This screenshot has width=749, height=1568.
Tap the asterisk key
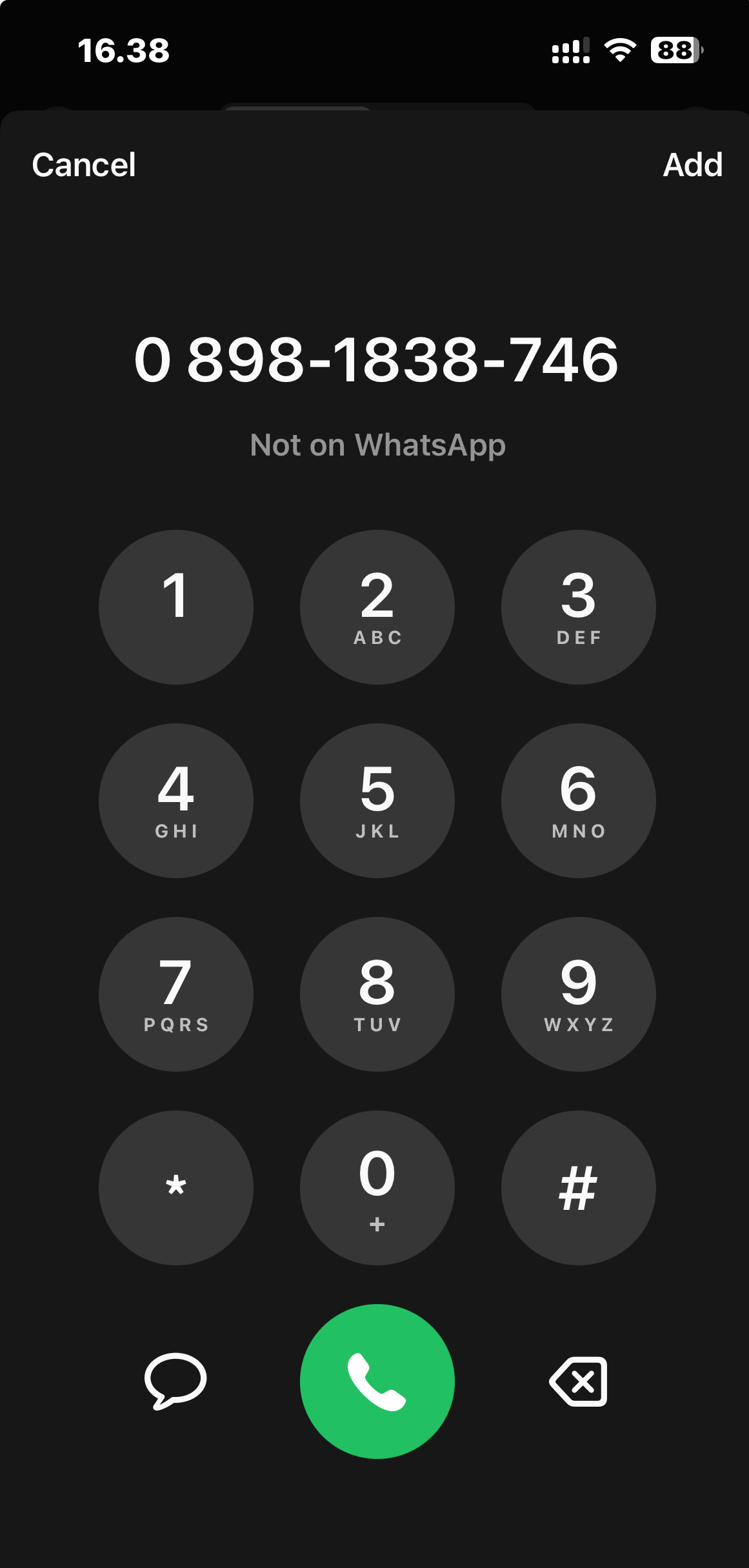[x=175, y=1188]
